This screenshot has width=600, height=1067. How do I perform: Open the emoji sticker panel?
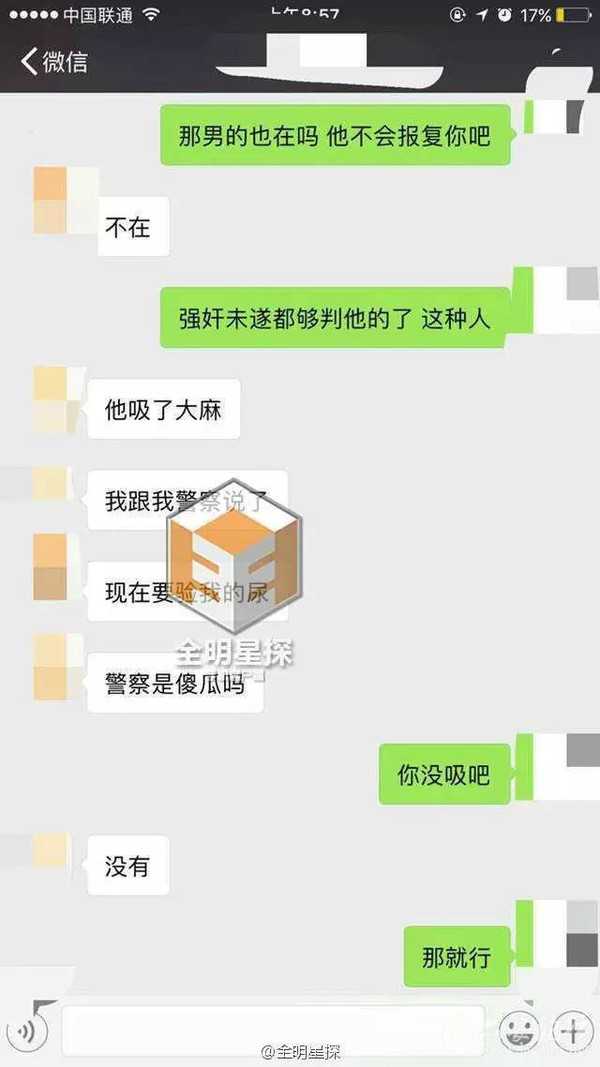(x=519, y=1030)
